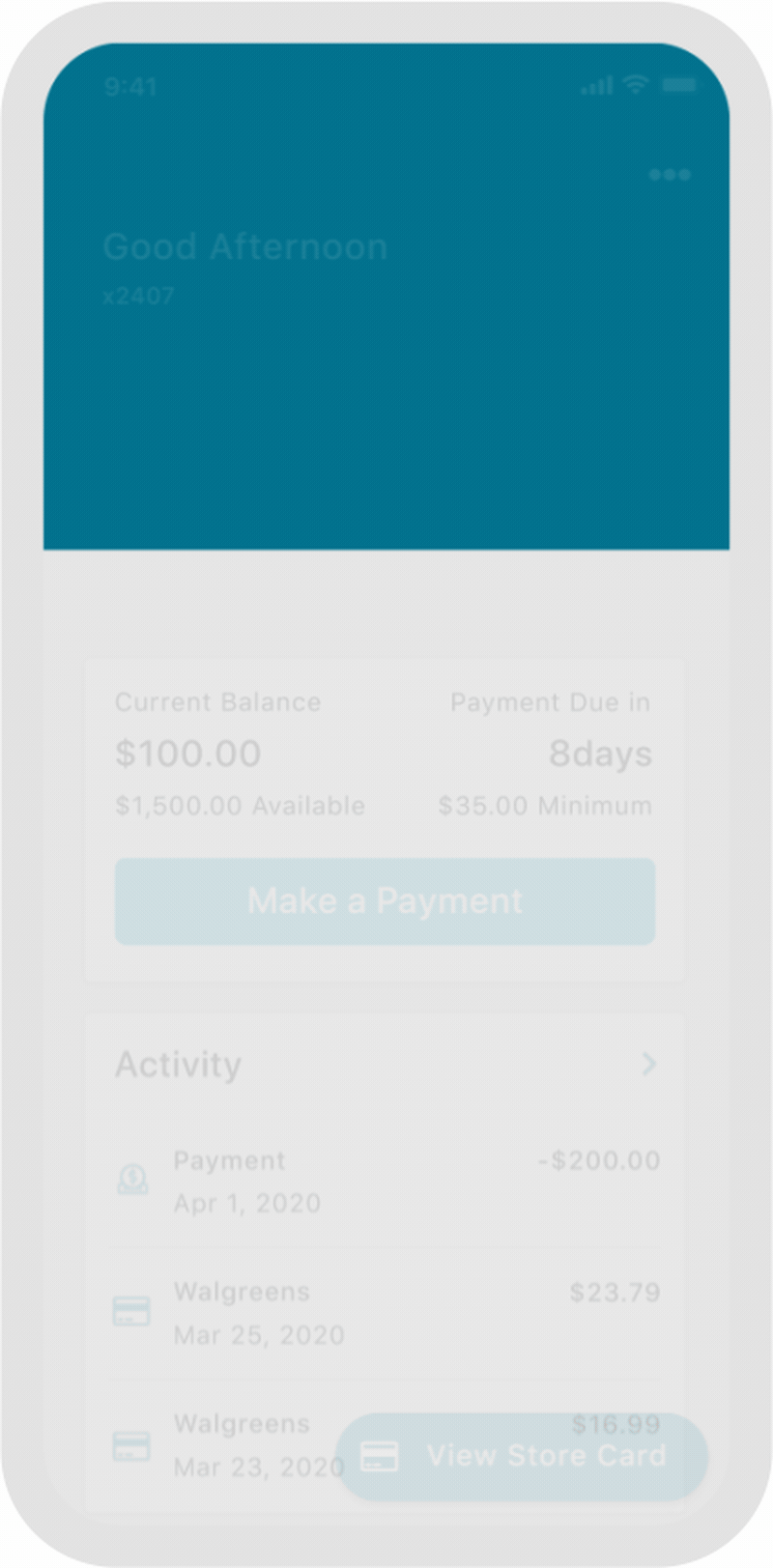This screenshot has width=773, height=1568.
Task: Tap the Make a Payment button
Action: 385,901
